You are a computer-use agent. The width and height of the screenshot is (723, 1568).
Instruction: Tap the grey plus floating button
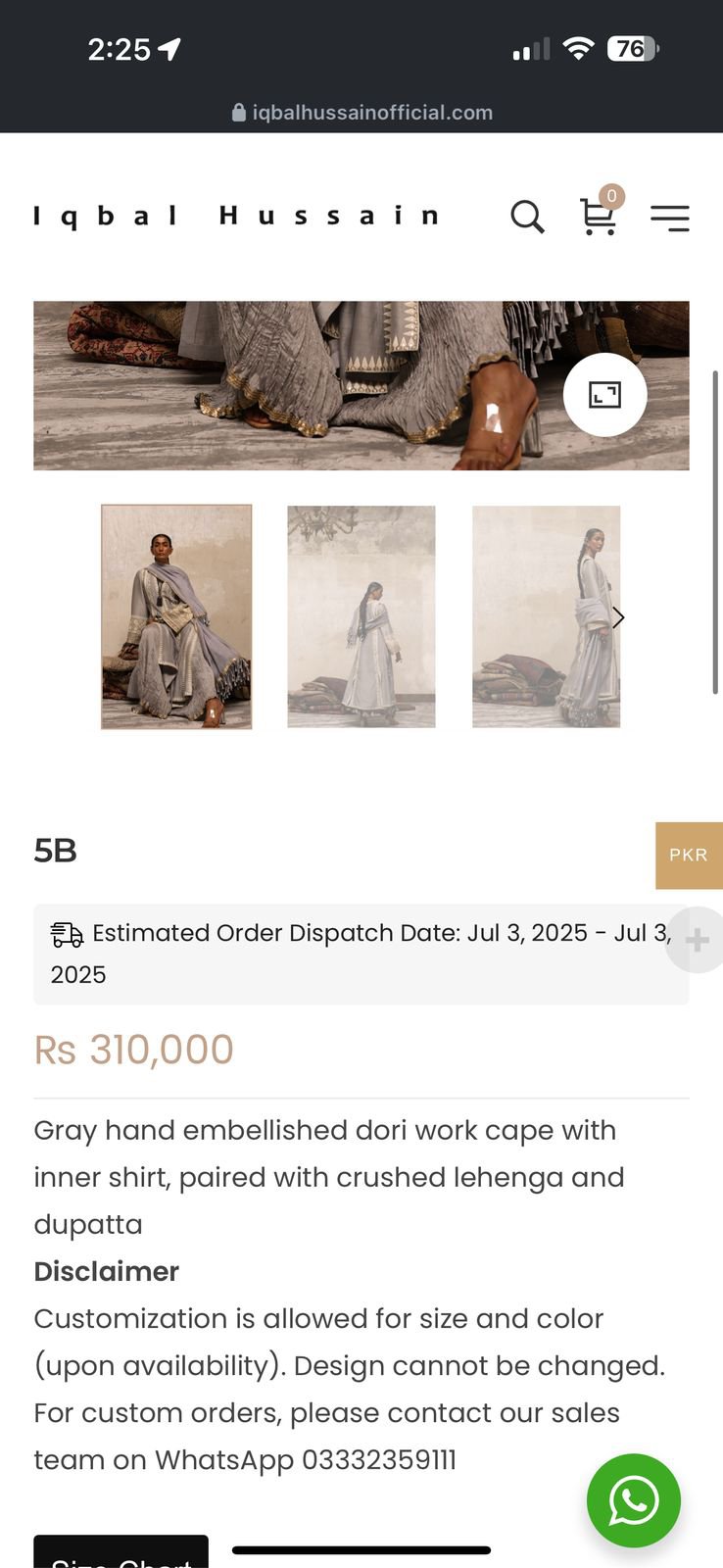[x=697, y=941]
